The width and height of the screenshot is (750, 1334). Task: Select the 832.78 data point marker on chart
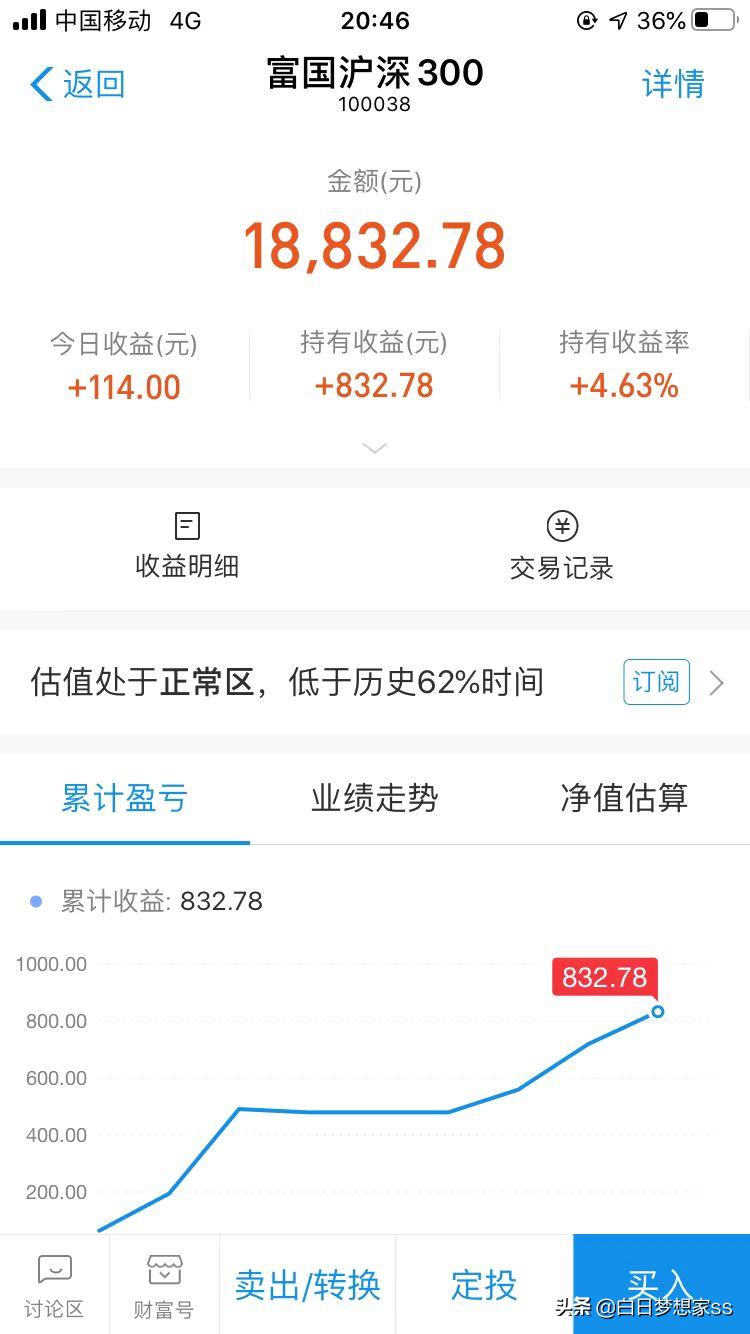pos(657,1012)
